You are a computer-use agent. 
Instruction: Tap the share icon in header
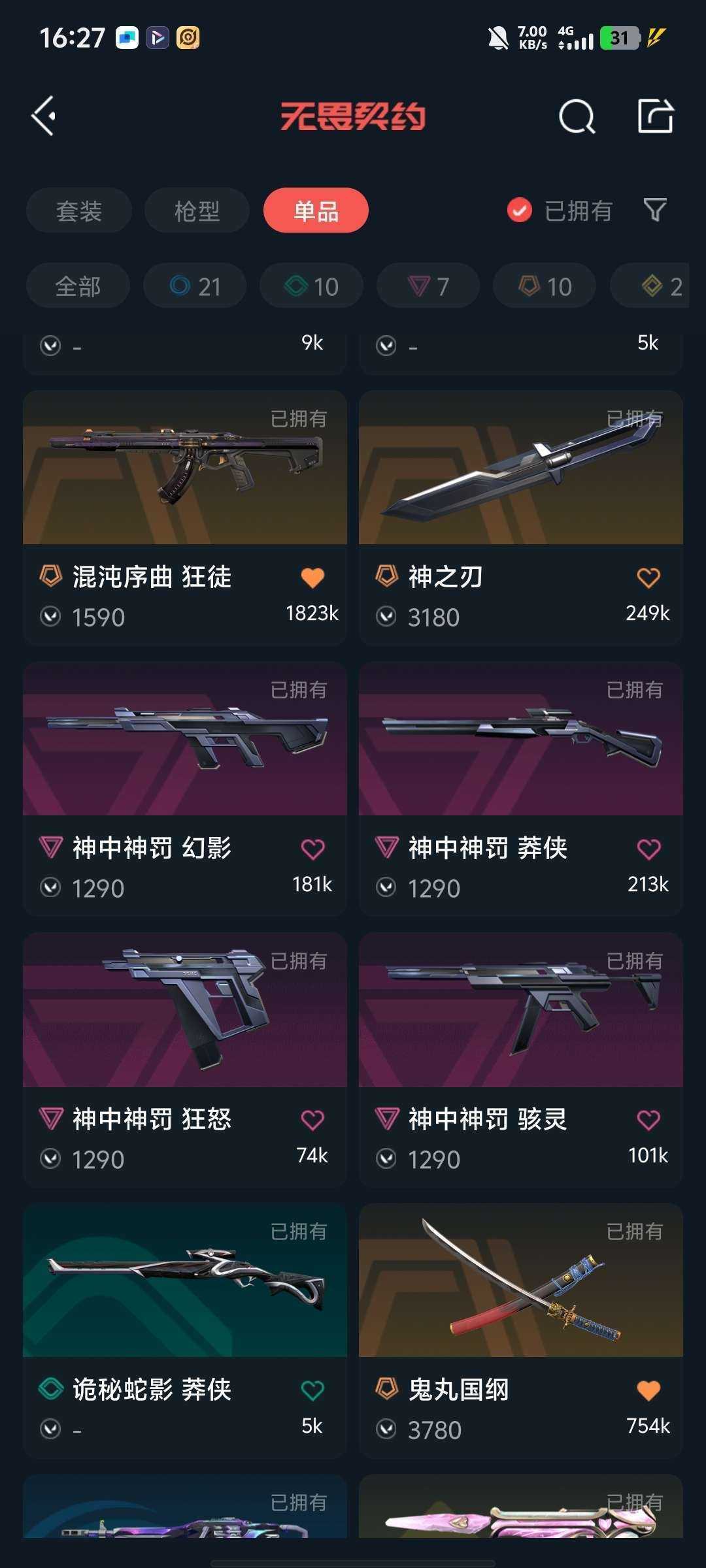[655, 116]
